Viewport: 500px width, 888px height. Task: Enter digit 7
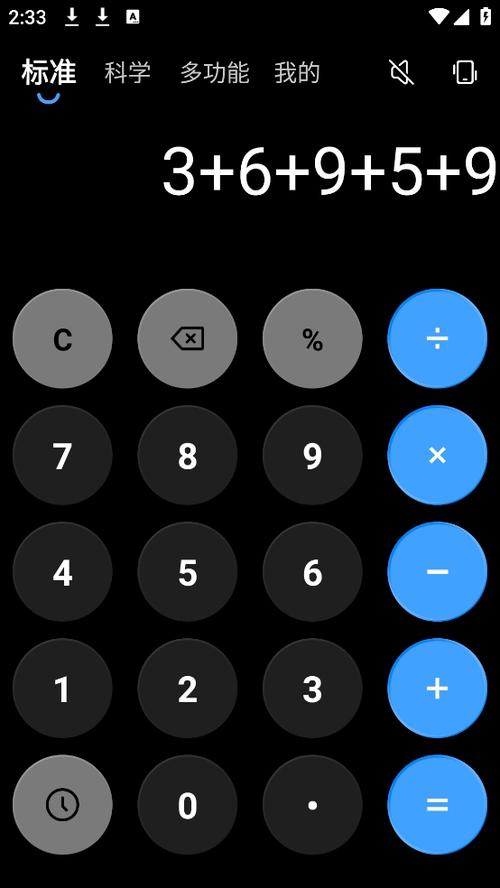coord(62,455)
